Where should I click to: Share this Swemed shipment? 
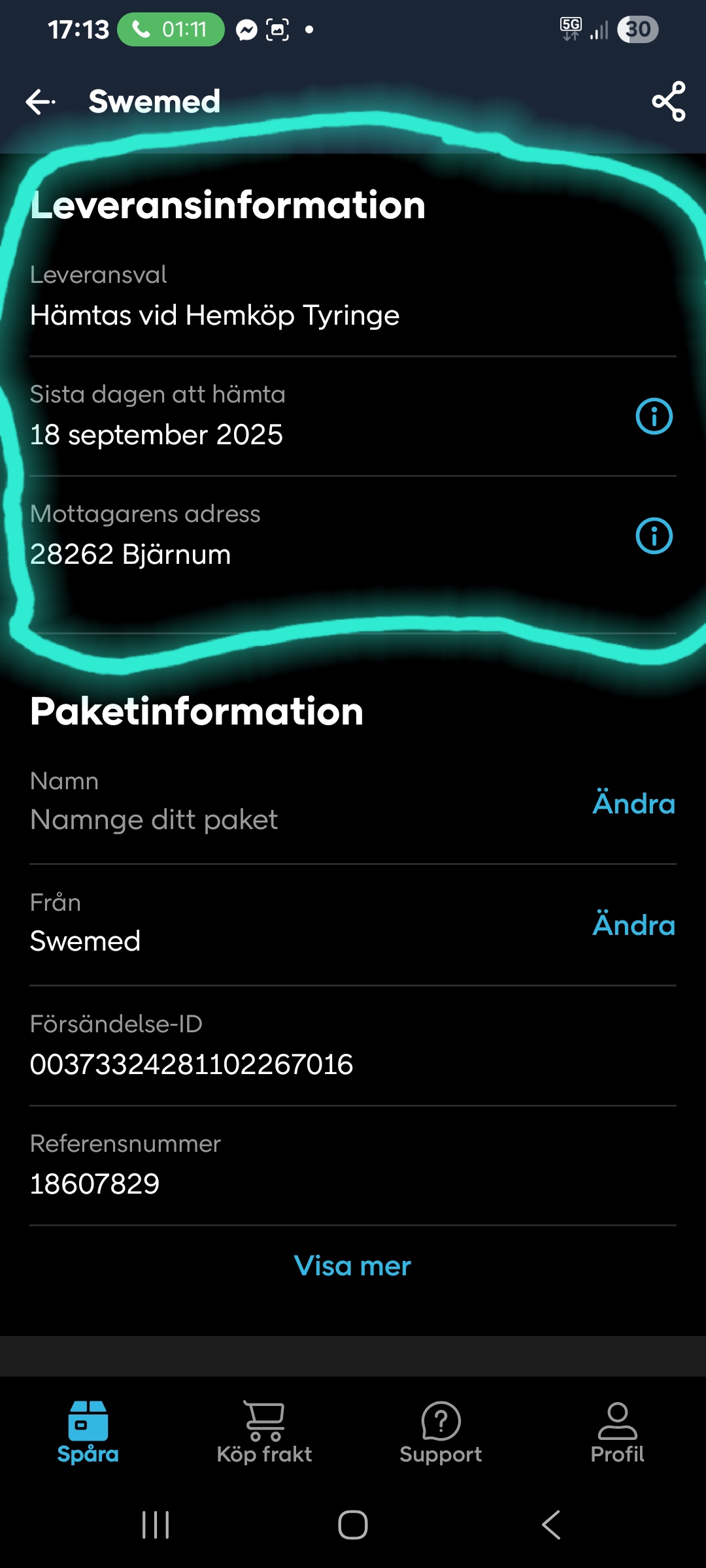pos(668,102)
